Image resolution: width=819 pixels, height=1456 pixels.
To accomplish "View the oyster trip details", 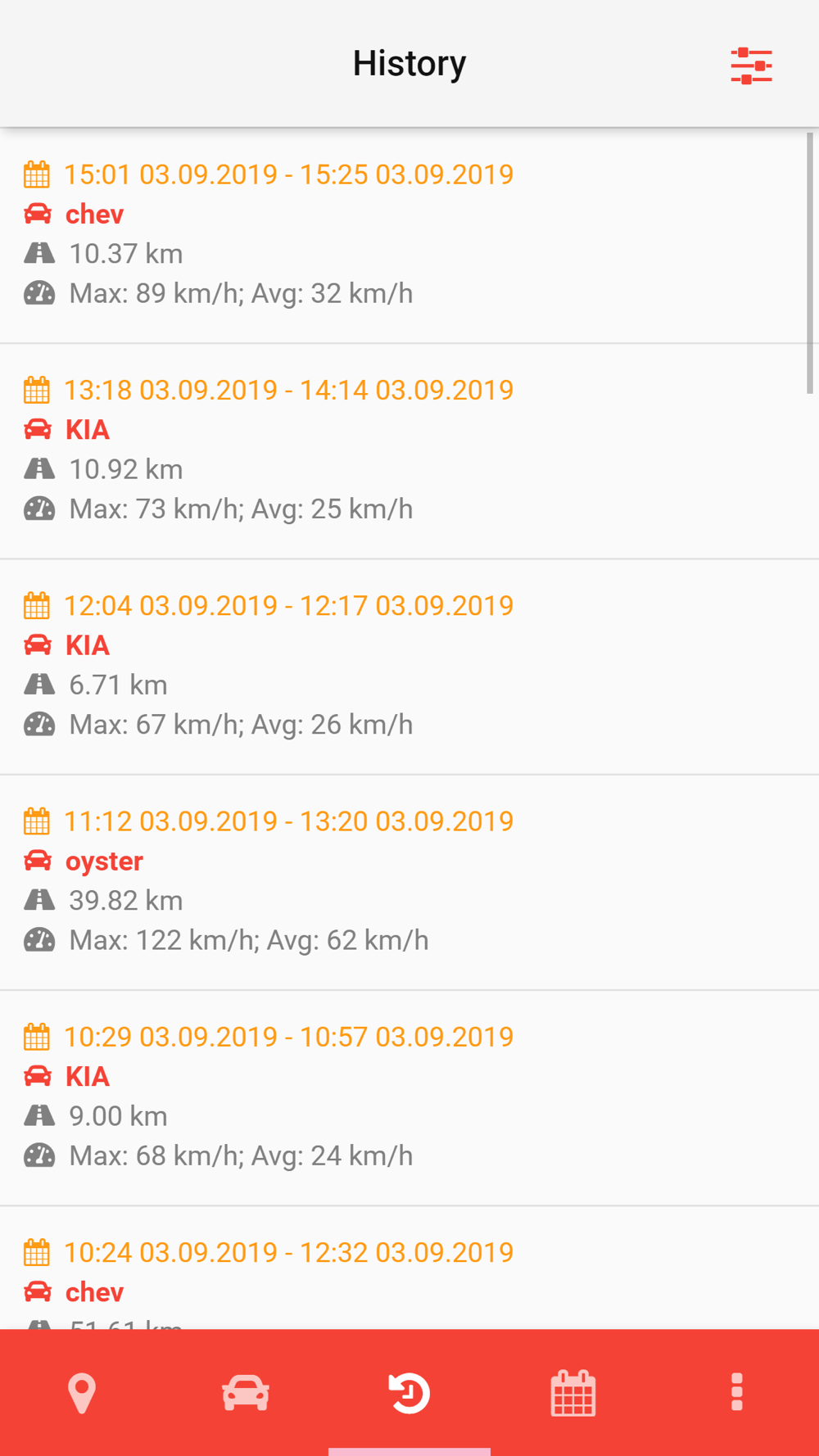I will pyautogui.click(x=409, y=882).
